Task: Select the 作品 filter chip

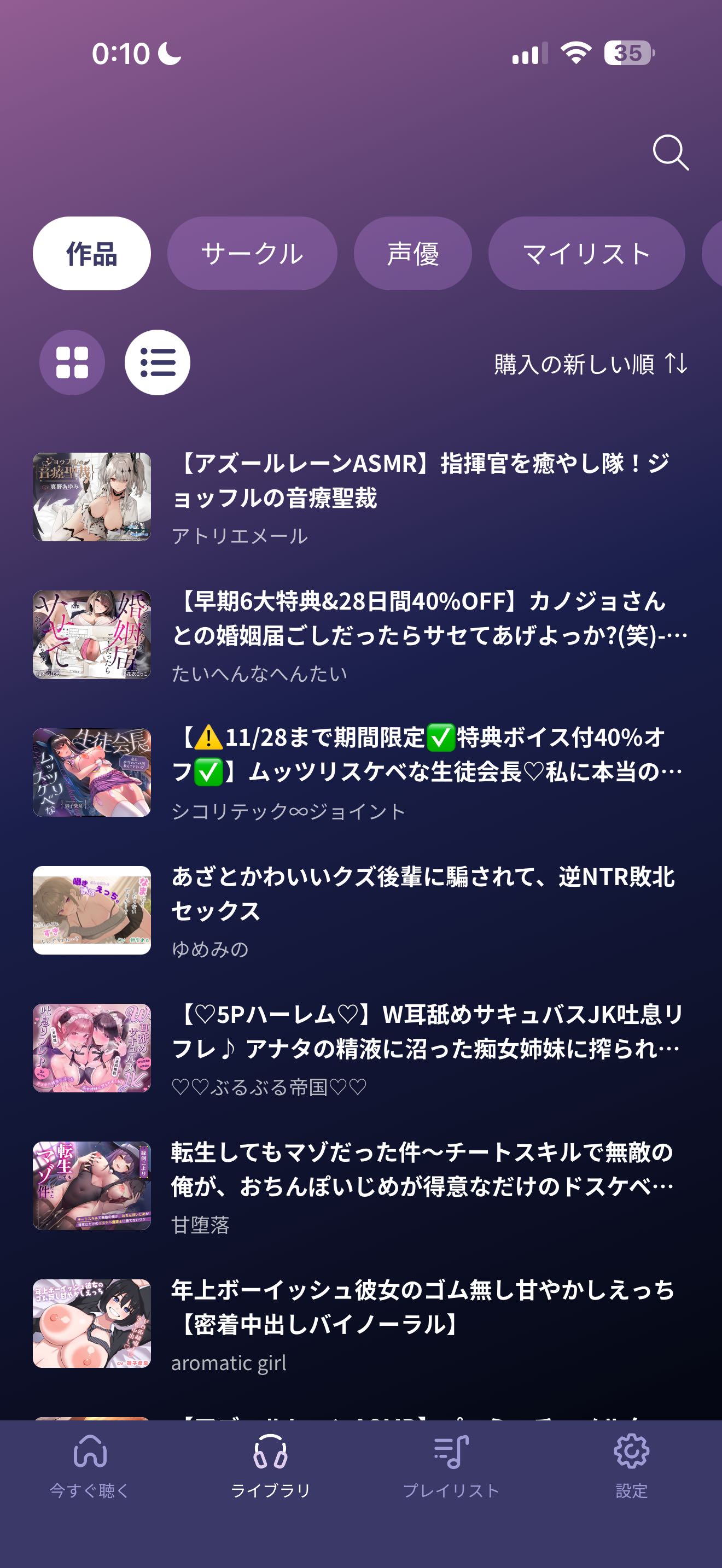Action: click(x=91, y=253)
